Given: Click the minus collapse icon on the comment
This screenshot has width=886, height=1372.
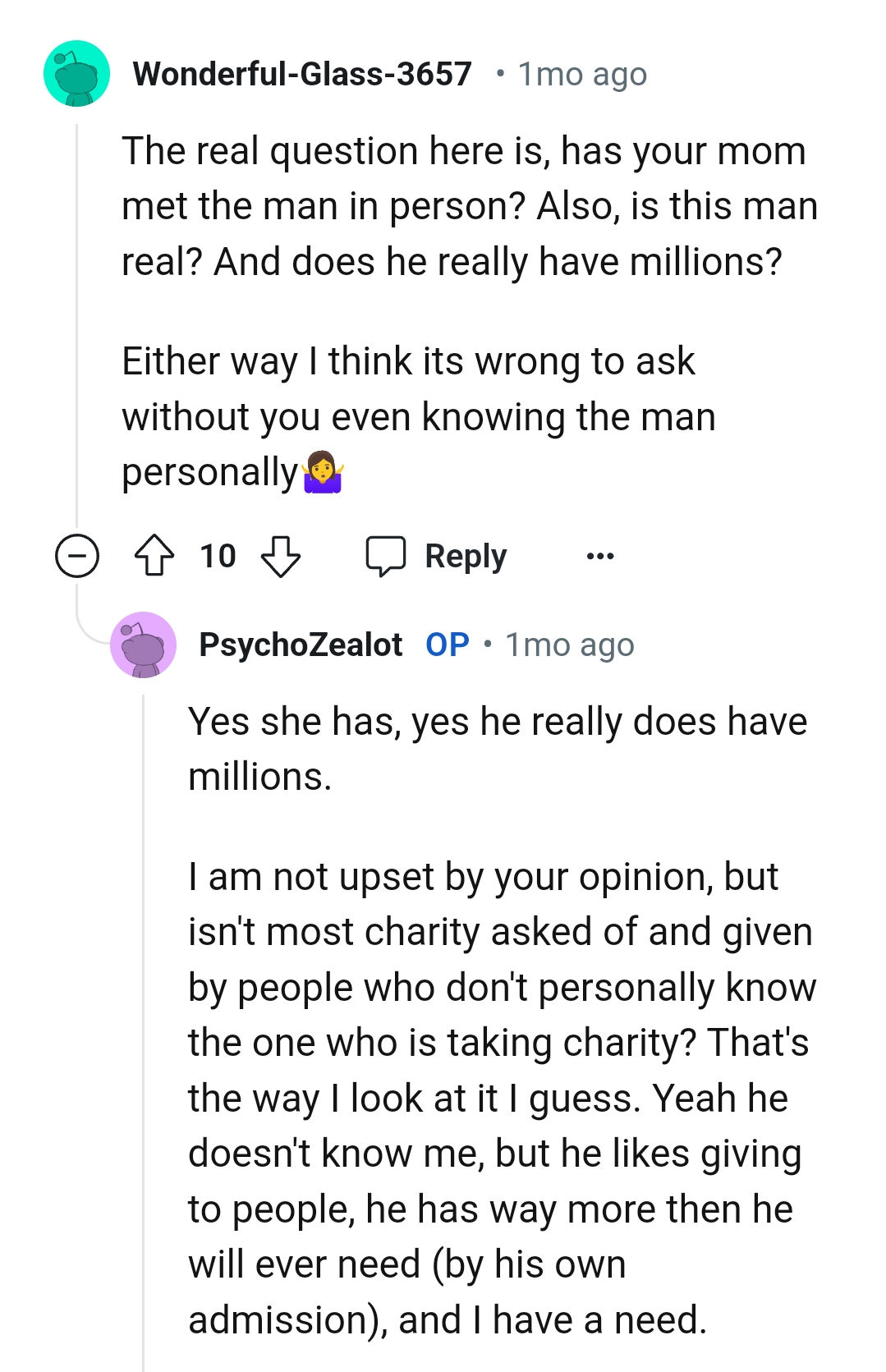Looking at the screenshot, I should 76,556.
